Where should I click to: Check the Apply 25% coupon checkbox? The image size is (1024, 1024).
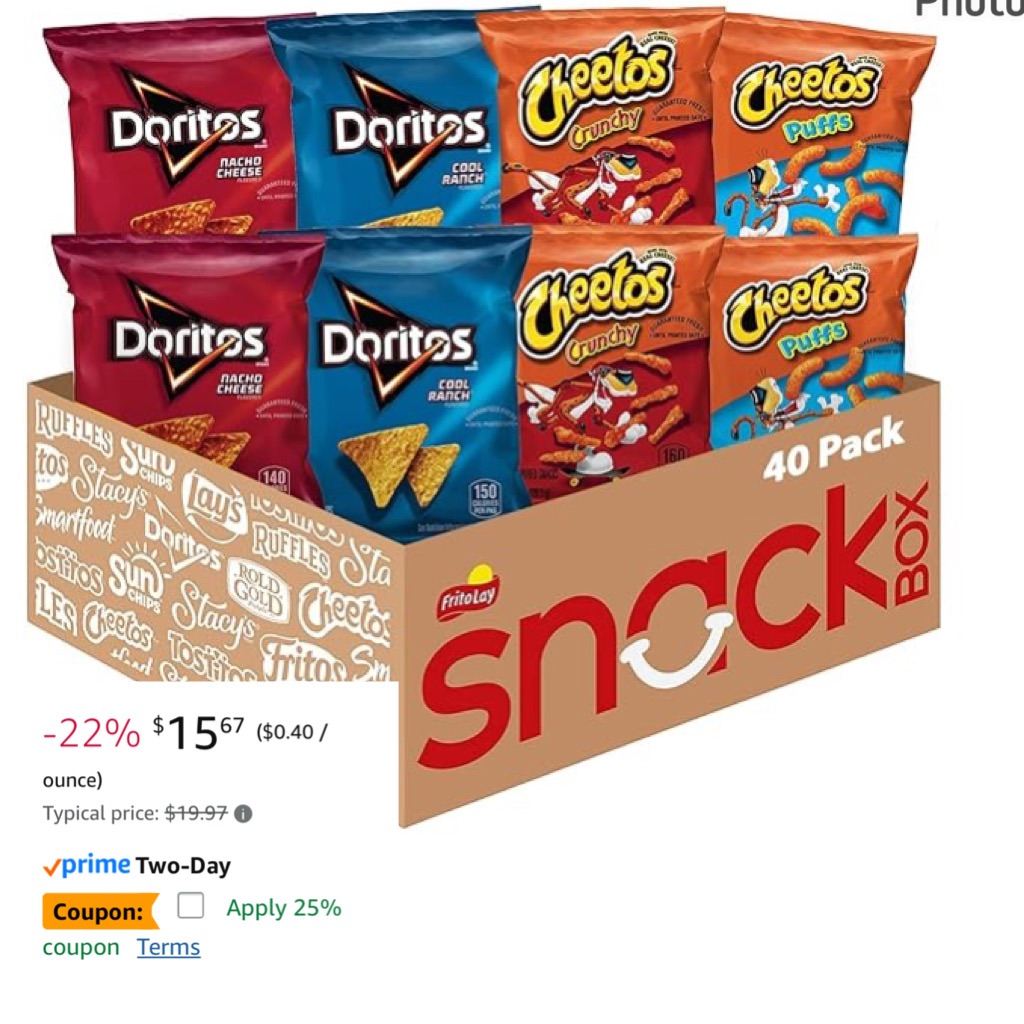point(190,907)
